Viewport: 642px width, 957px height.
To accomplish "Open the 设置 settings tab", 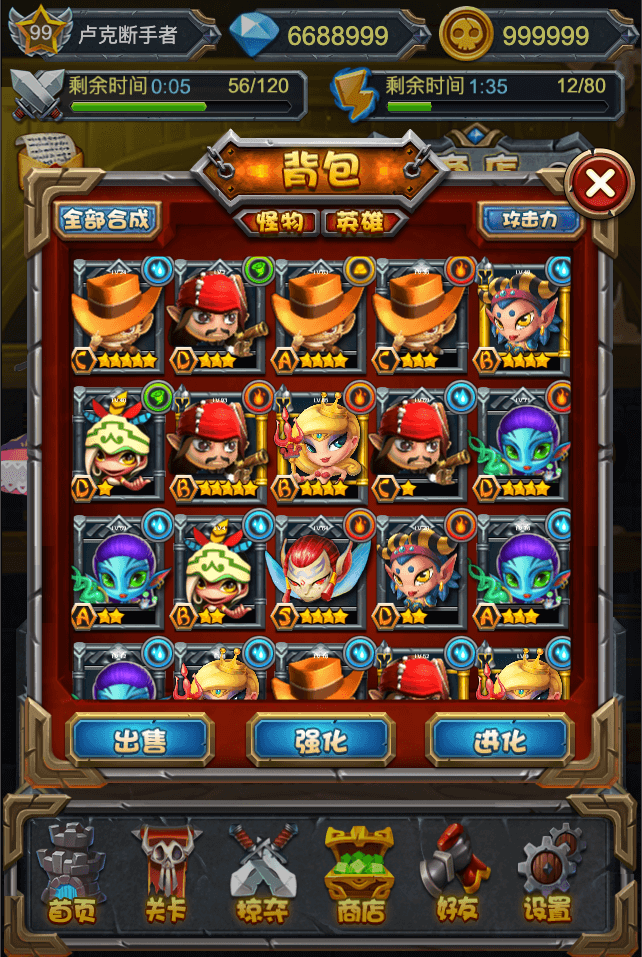I will point(548,870).
